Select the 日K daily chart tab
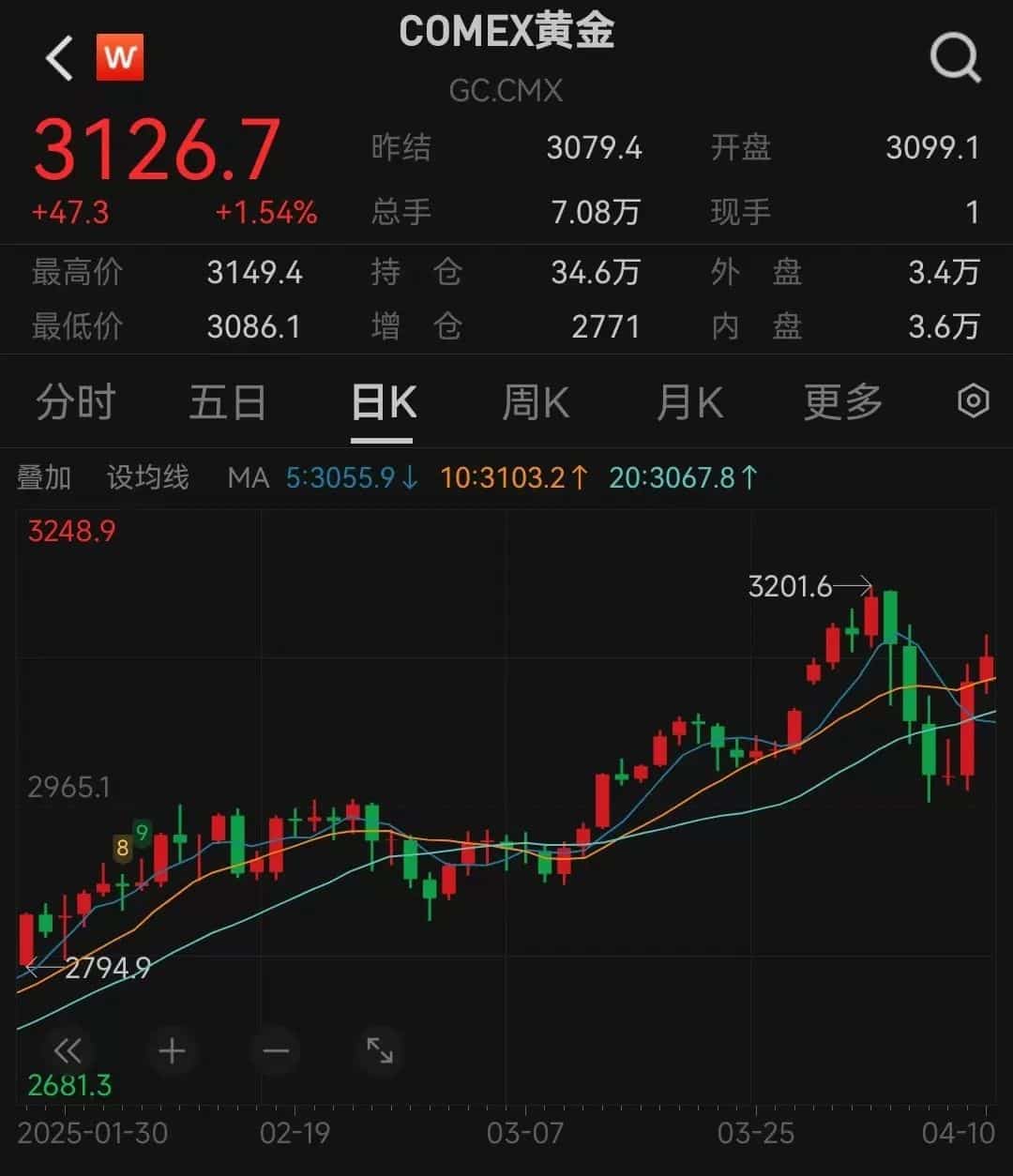This screenshot has width=1013, height=1176. pyautogui.click(x=383, y=401)
